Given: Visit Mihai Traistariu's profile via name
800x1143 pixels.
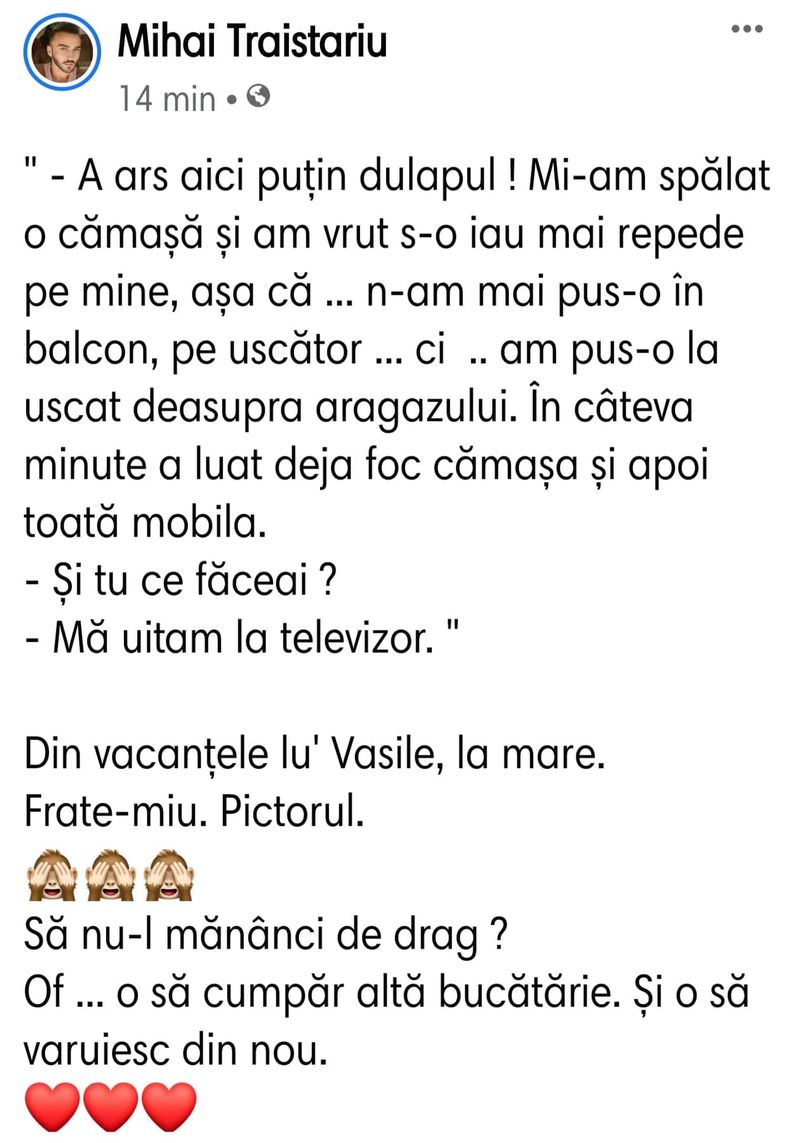Looking at the screenshot, I should tap(252, 43).
